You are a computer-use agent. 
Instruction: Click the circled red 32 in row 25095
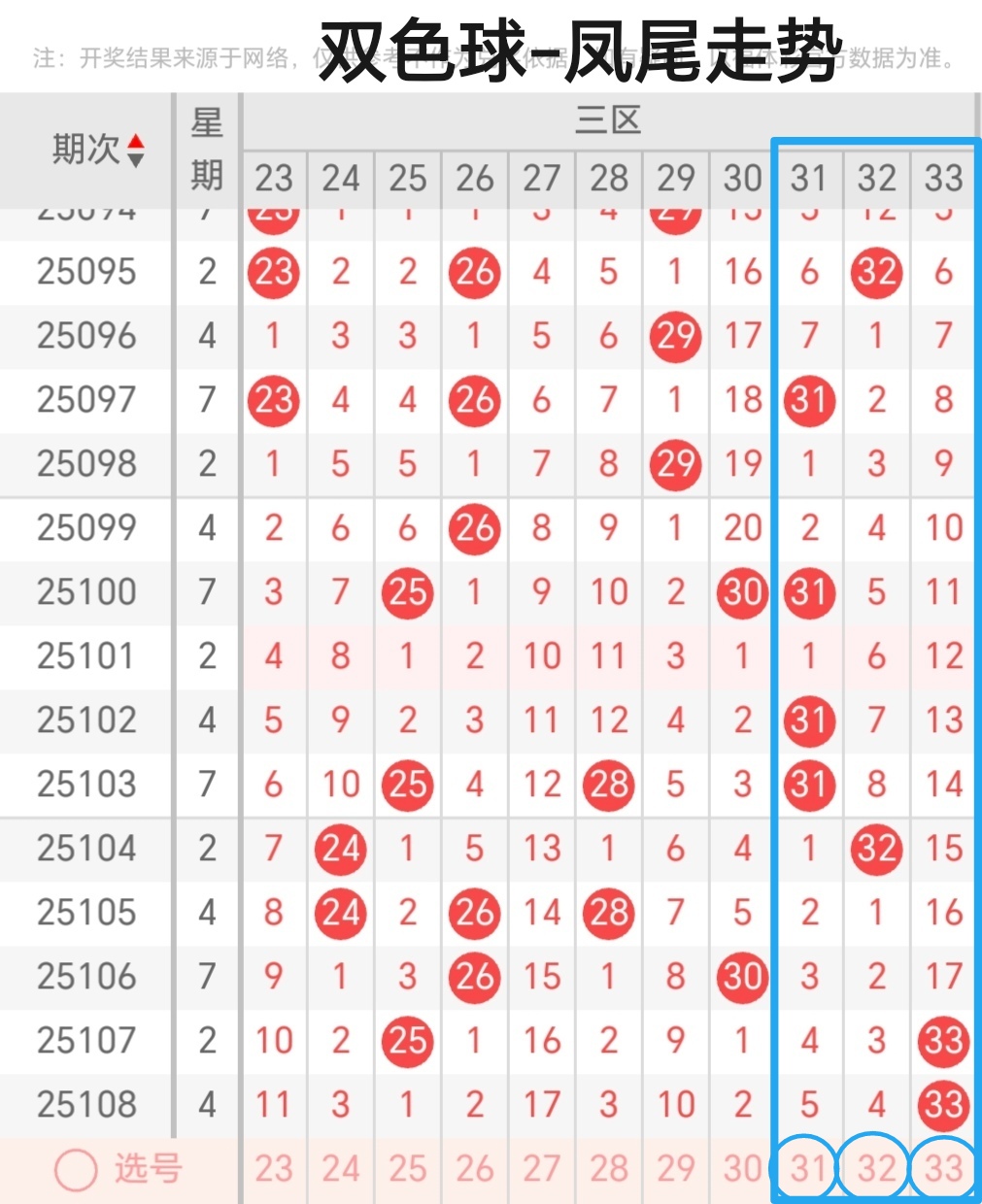(x=876, y=273)
